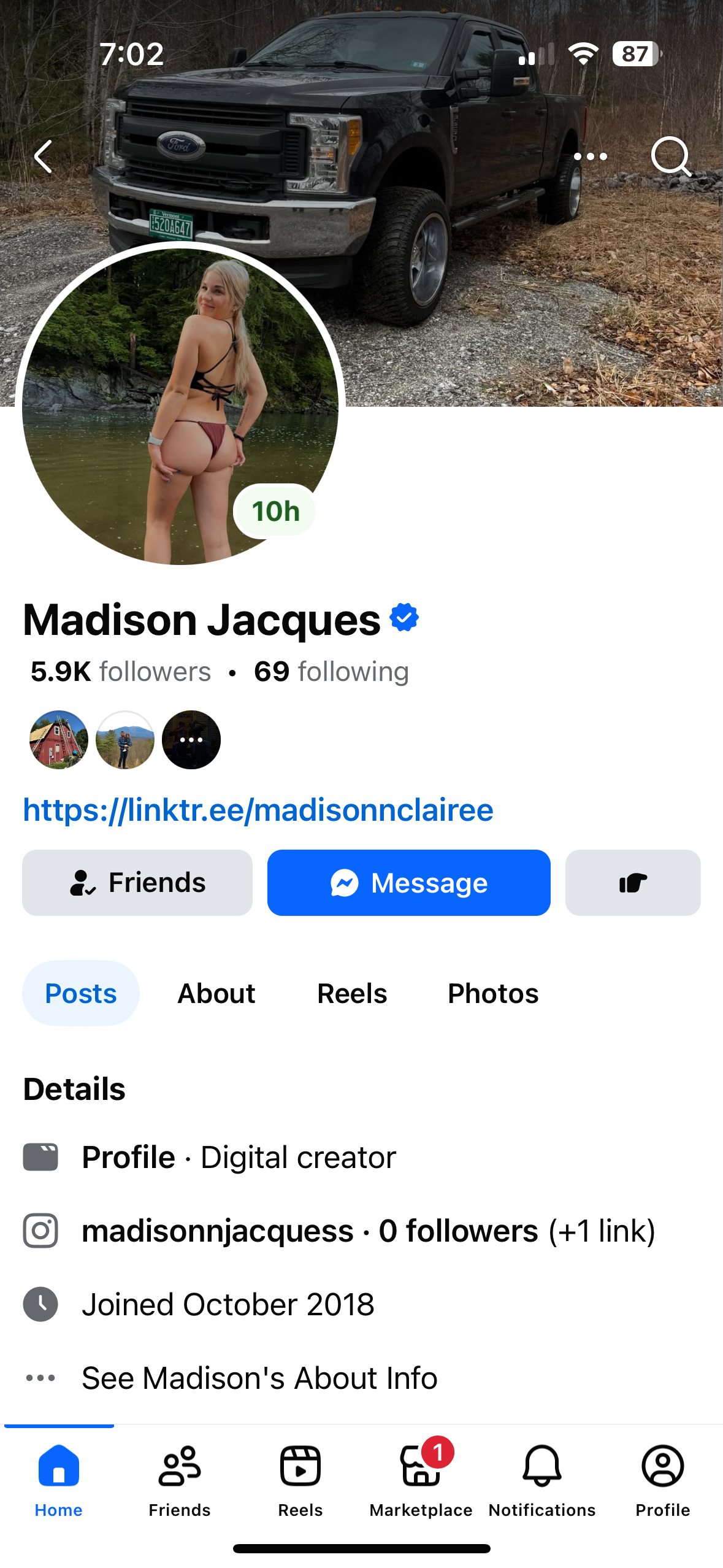Open the mutual friends avatars row
This screenshot has width=723, height=1568.
125,740
